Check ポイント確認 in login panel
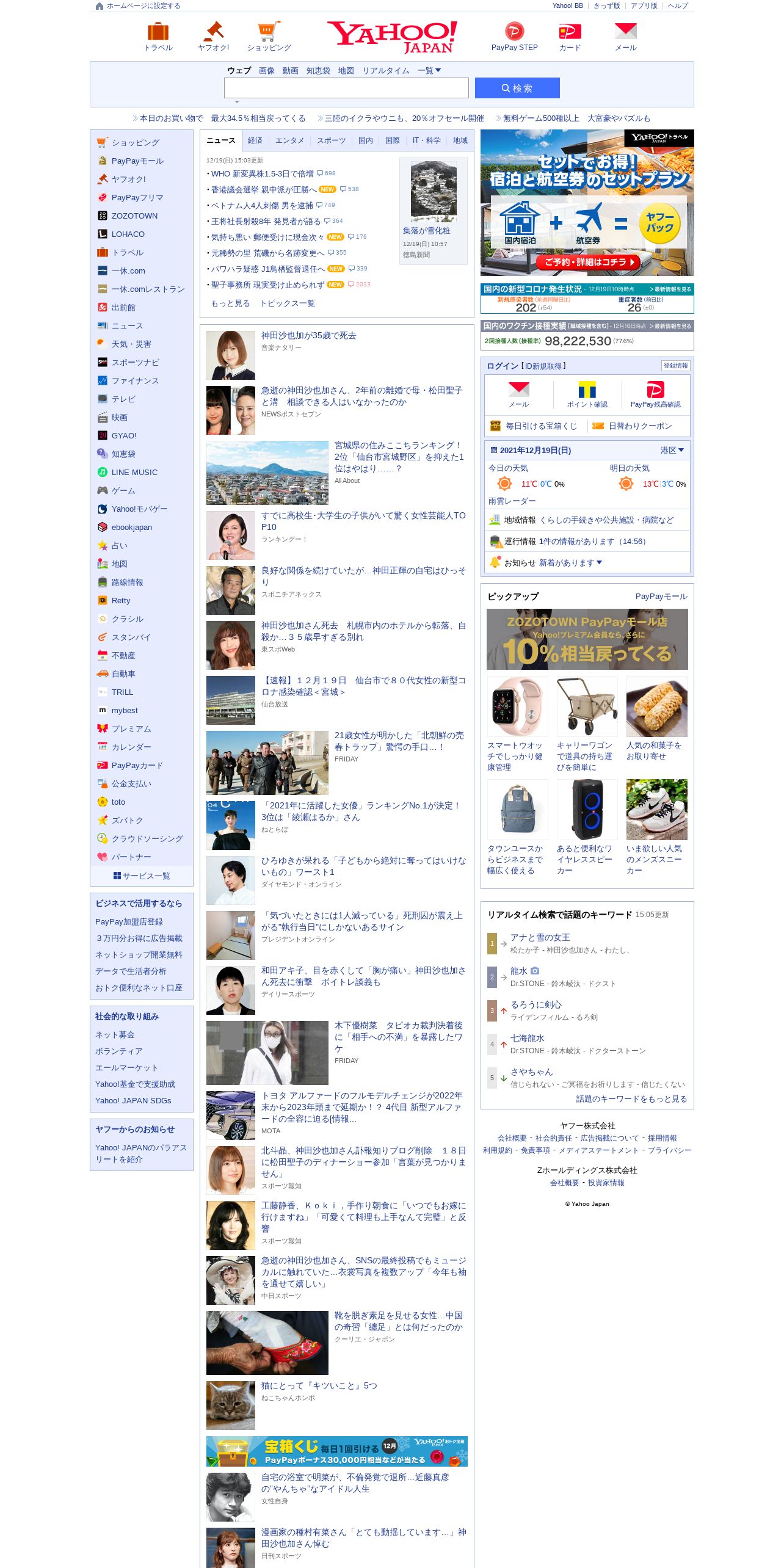 (x=587, y=394)
